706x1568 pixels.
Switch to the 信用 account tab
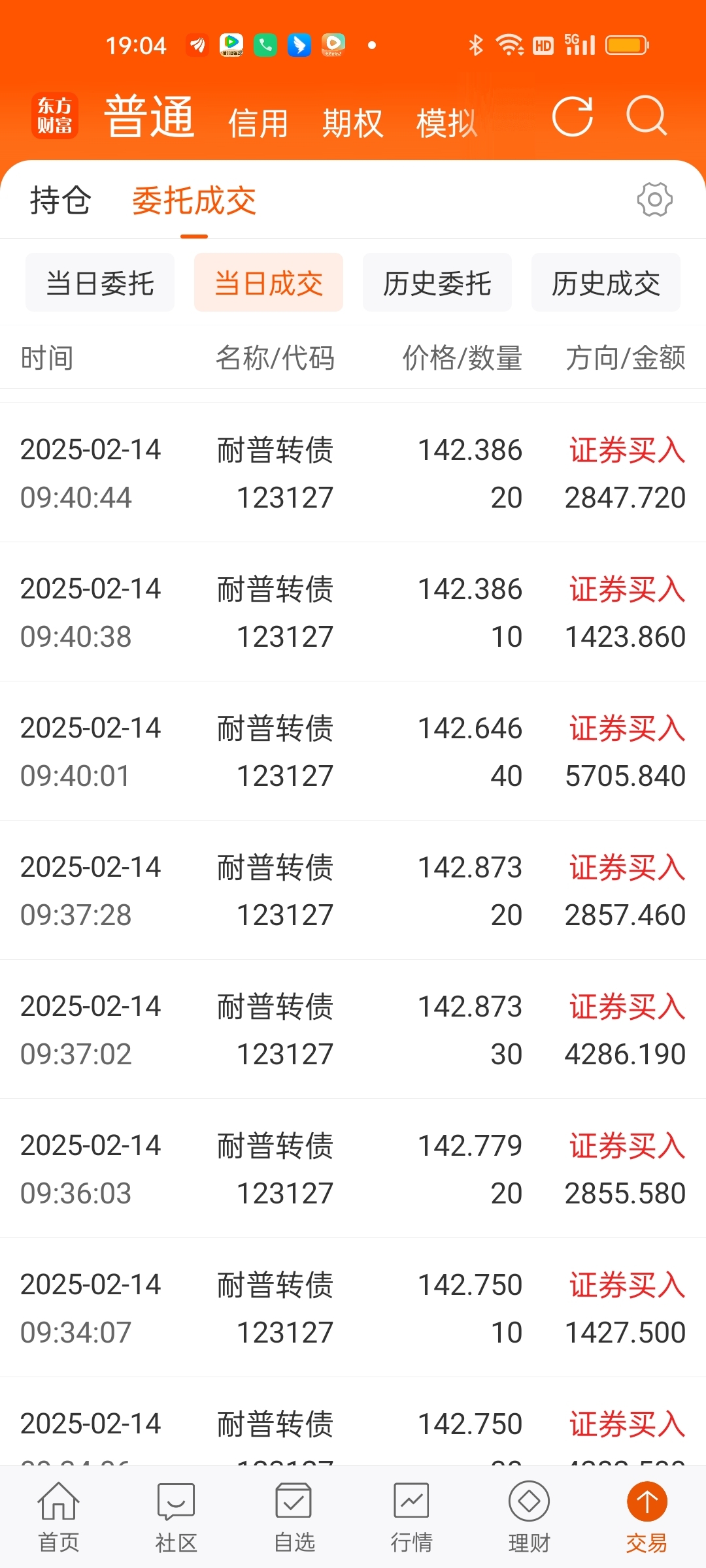258,123
